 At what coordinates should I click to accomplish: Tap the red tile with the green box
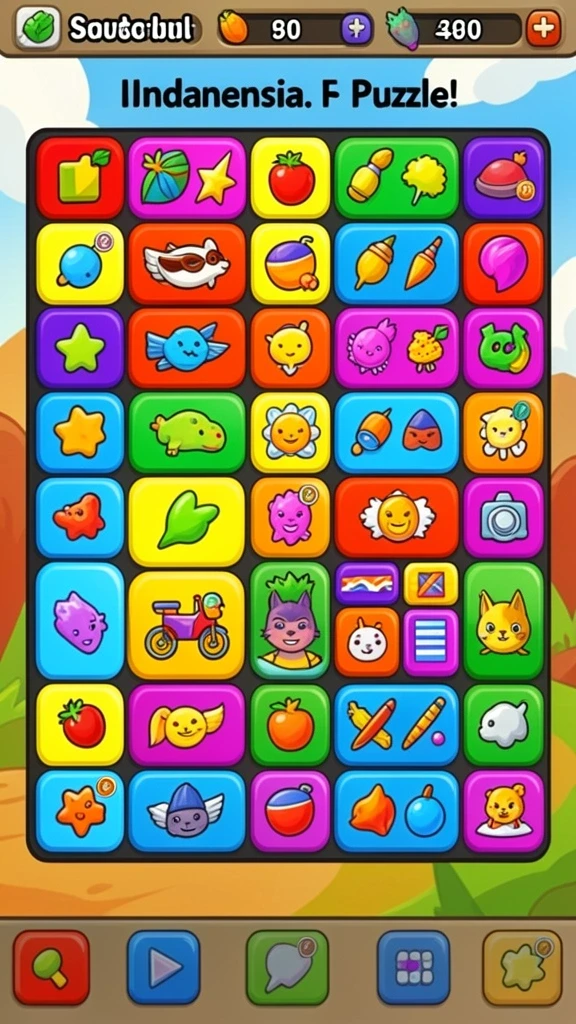pos(80,177)
